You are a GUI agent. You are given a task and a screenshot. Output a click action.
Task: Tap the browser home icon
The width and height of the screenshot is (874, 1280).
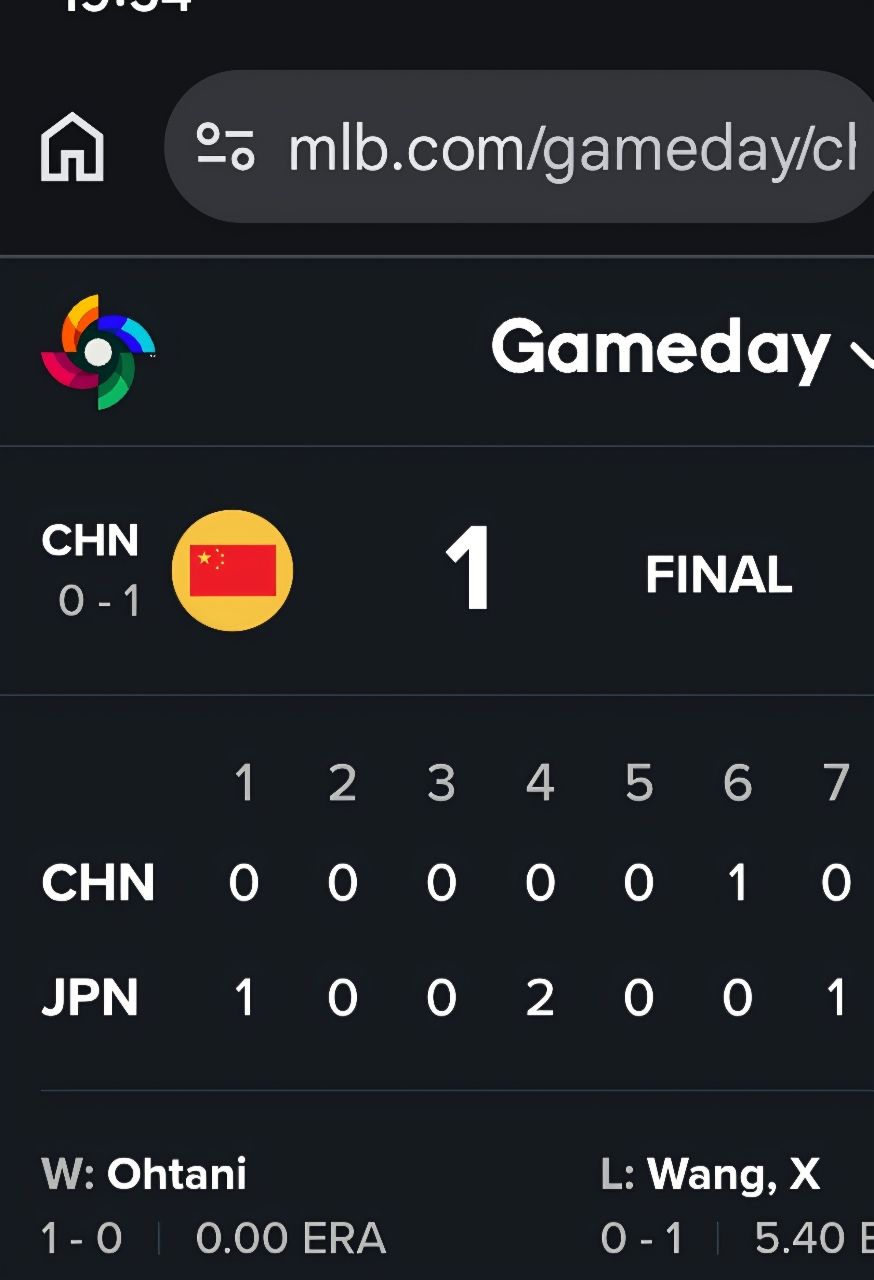[x=72, y=147]
